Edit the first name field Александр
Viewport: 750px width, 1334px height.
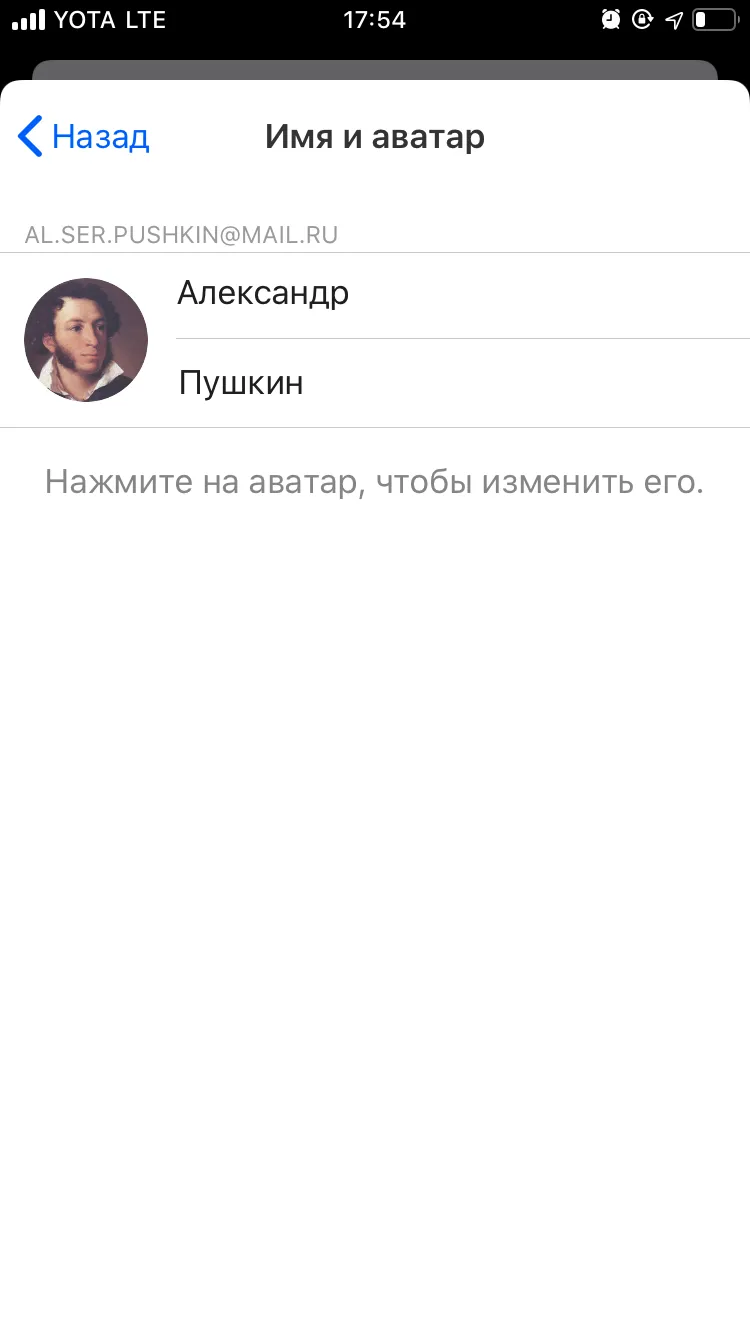[x=463, y=295]
